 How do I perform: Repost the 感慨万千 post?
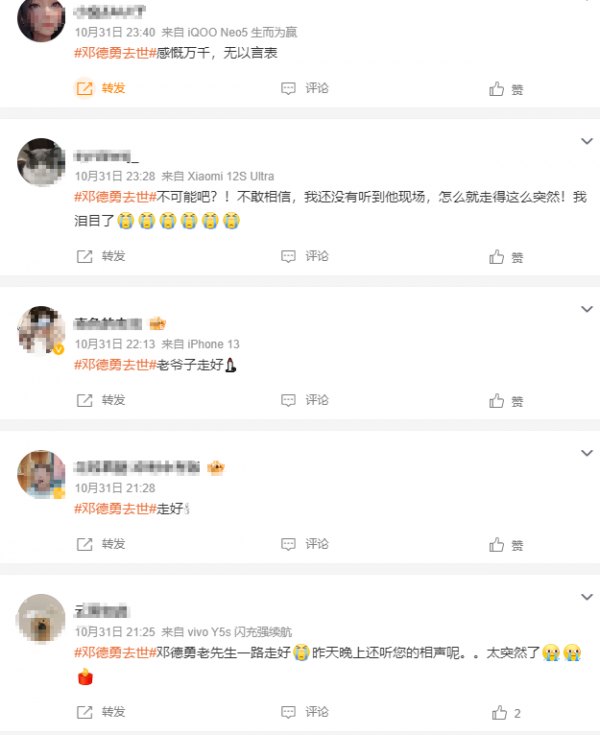click(x=101, y=88)
